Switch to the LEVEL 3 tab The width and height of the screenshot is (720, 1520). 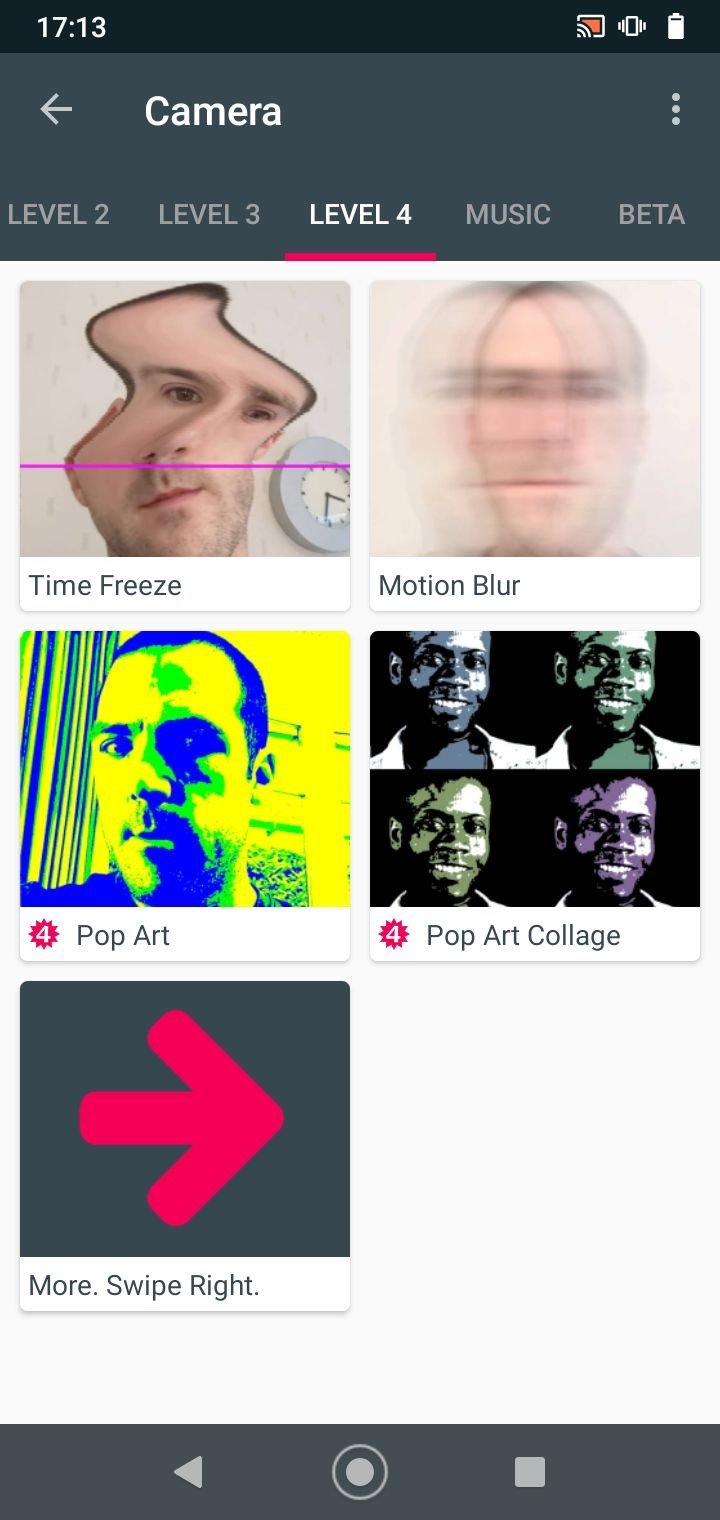[209, 214]
